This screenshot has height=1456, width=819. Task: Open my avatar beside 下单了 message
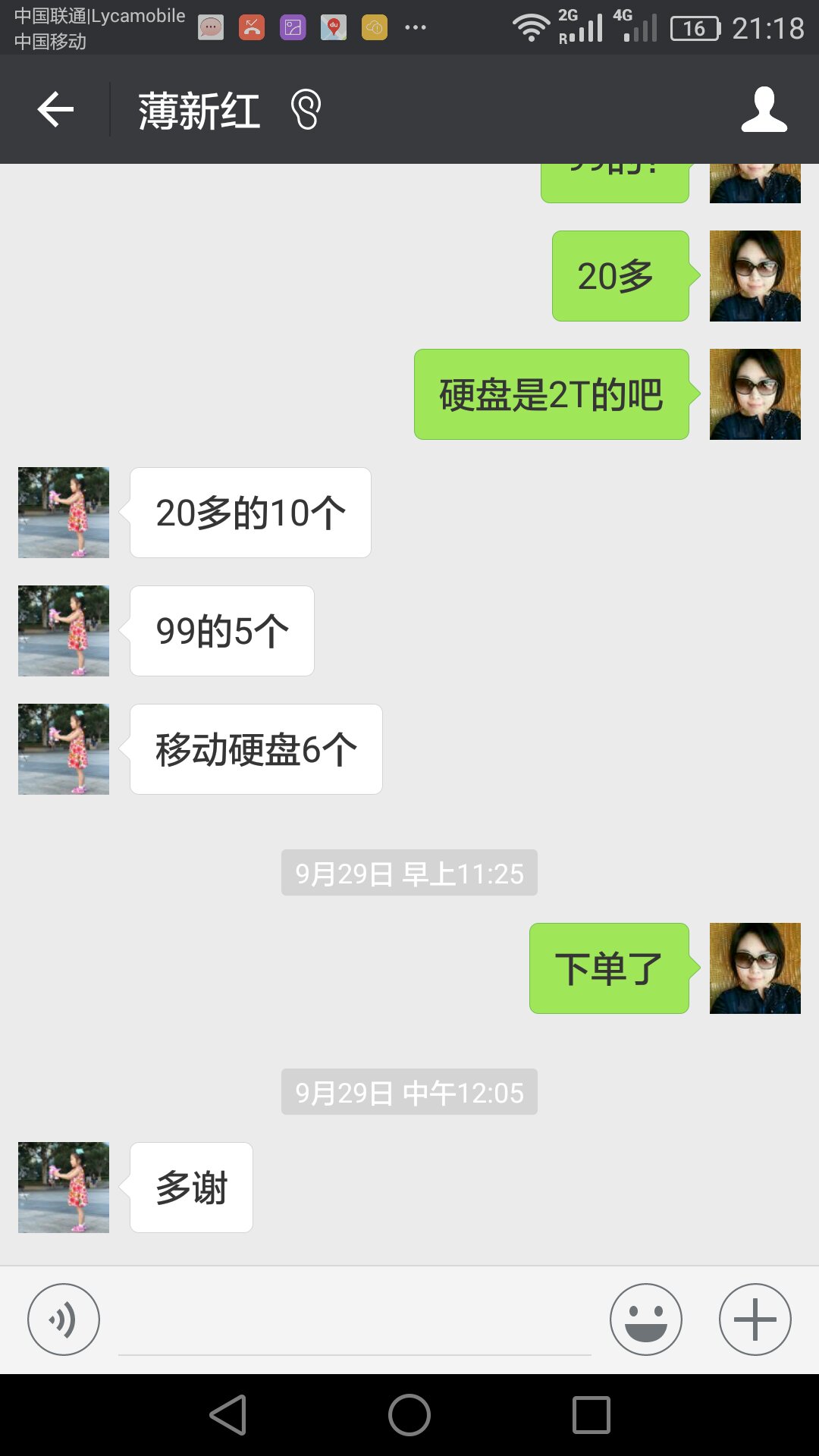pyautogui.click(x=755, y=968)
